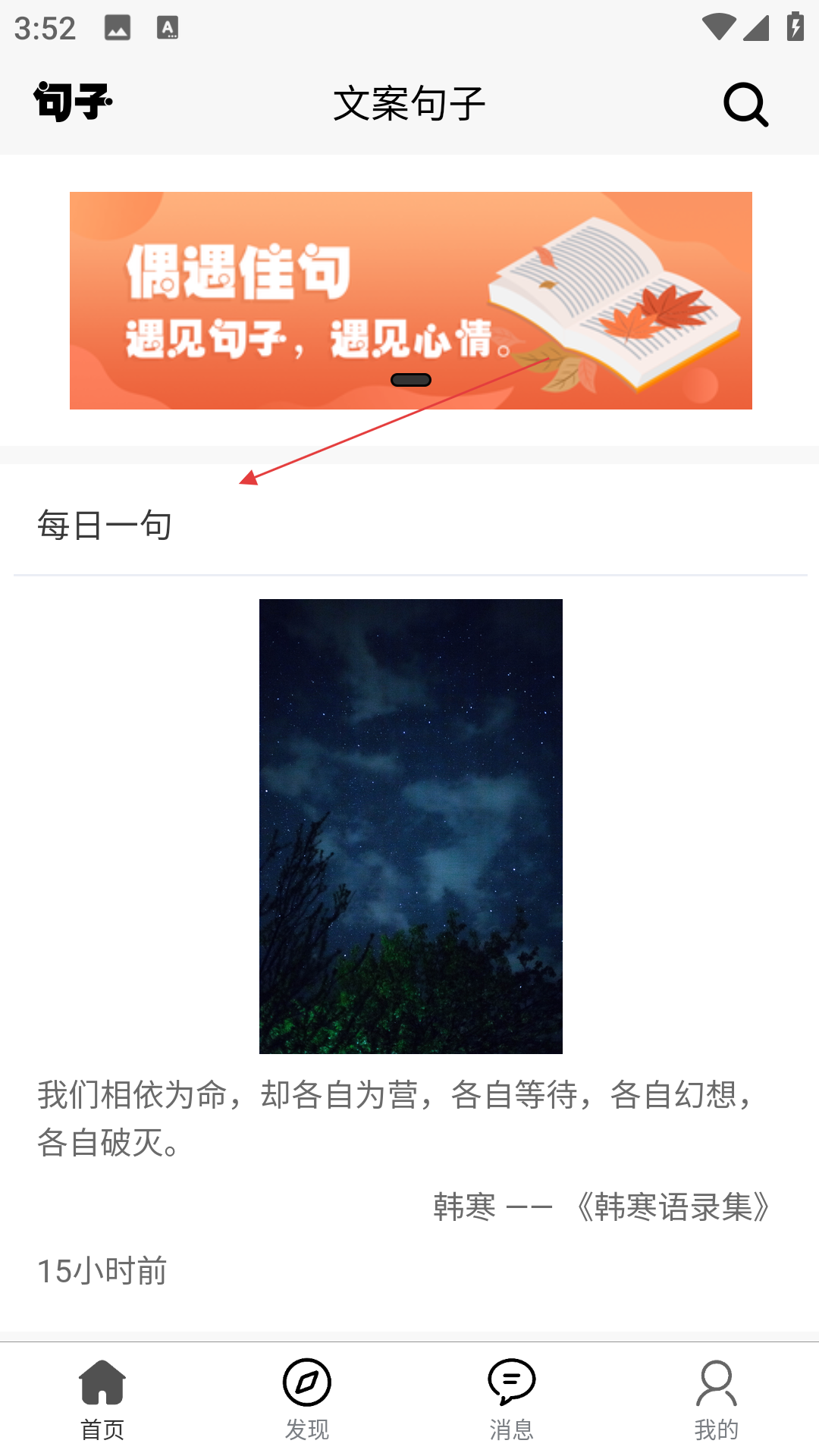Switch to the 消息 tab
Viewport: 819px width, 1456px height.
coord(512,1400)
